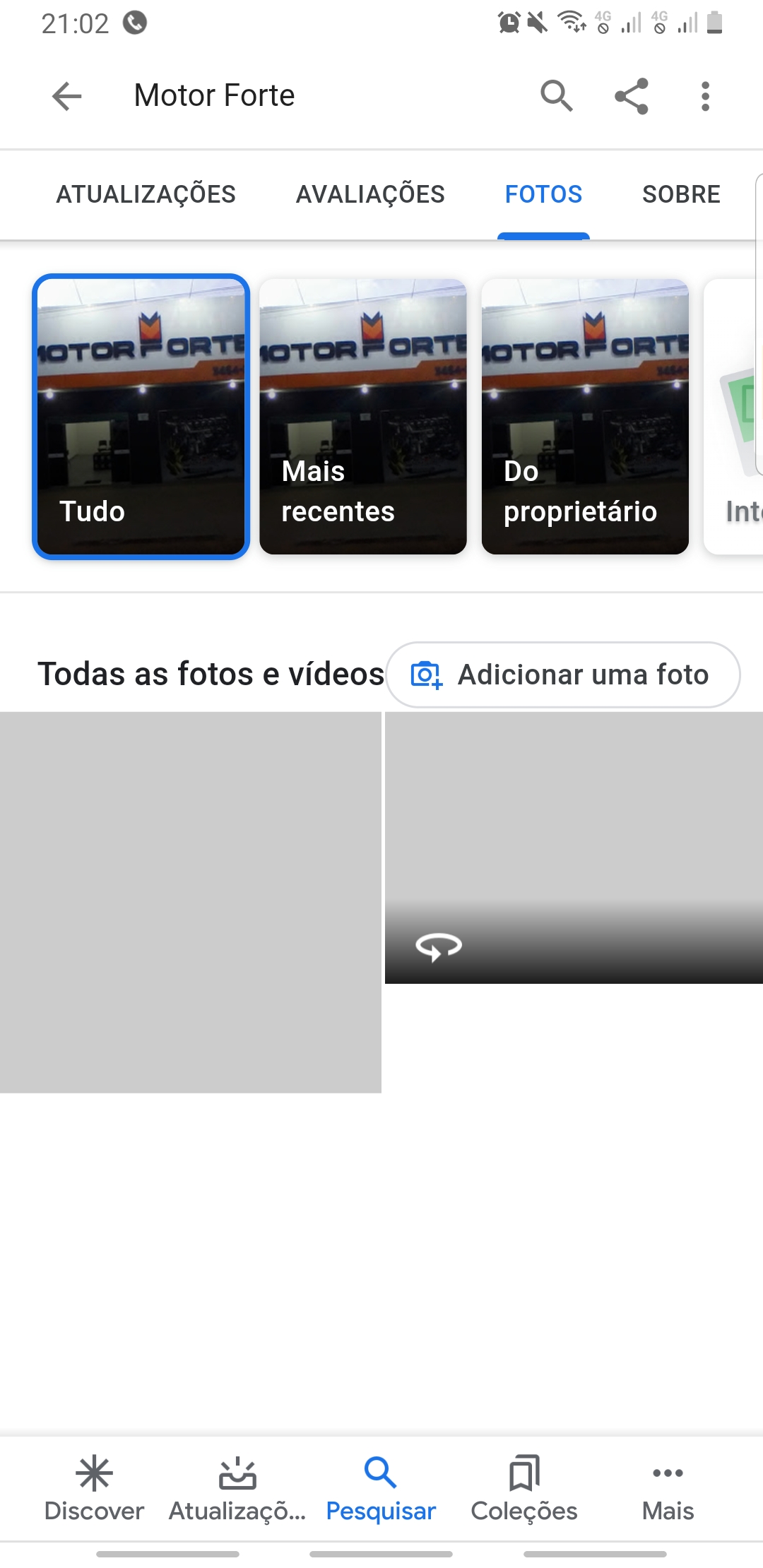Show Mais recentes photos
This screenshot has width=763, height=1568.
[x=363, y=417]
